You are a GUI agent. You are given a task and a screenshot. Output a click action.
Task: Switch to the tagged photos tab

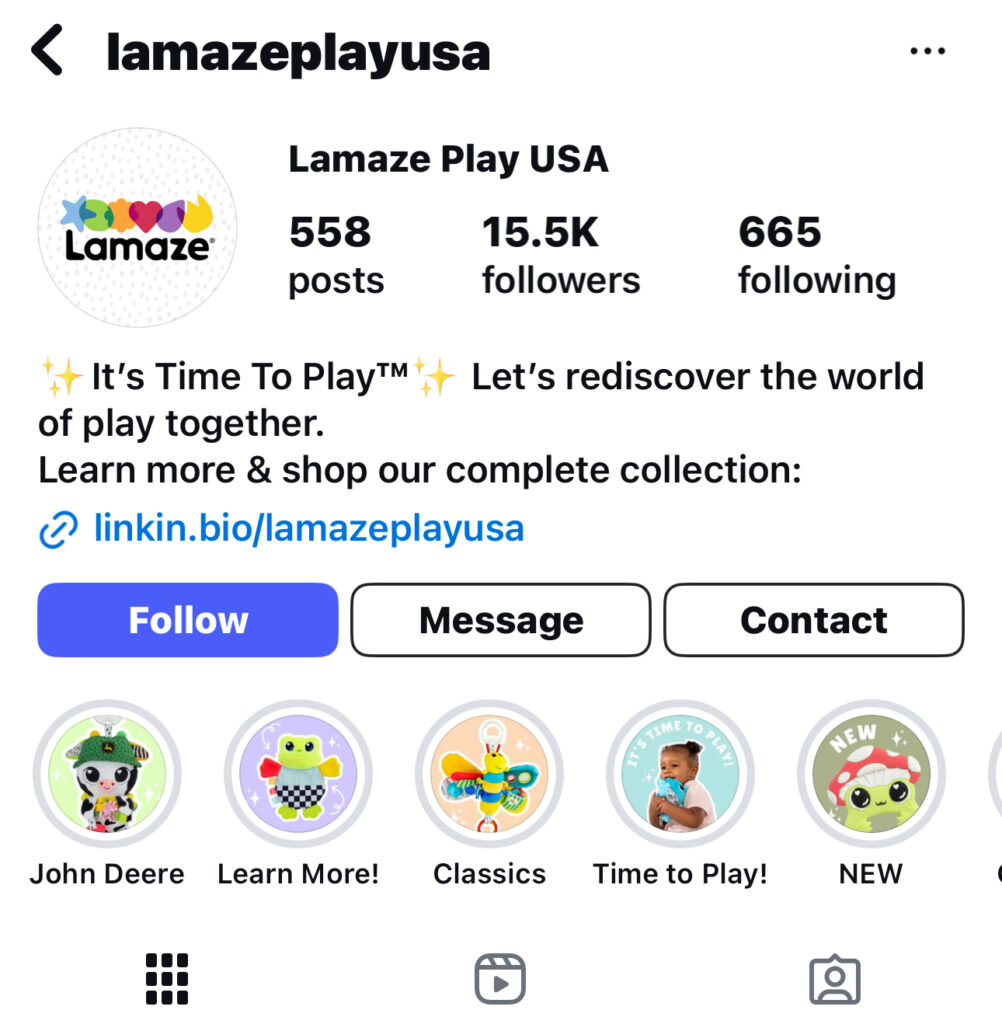pyautogui.click(x=833, y=977)
